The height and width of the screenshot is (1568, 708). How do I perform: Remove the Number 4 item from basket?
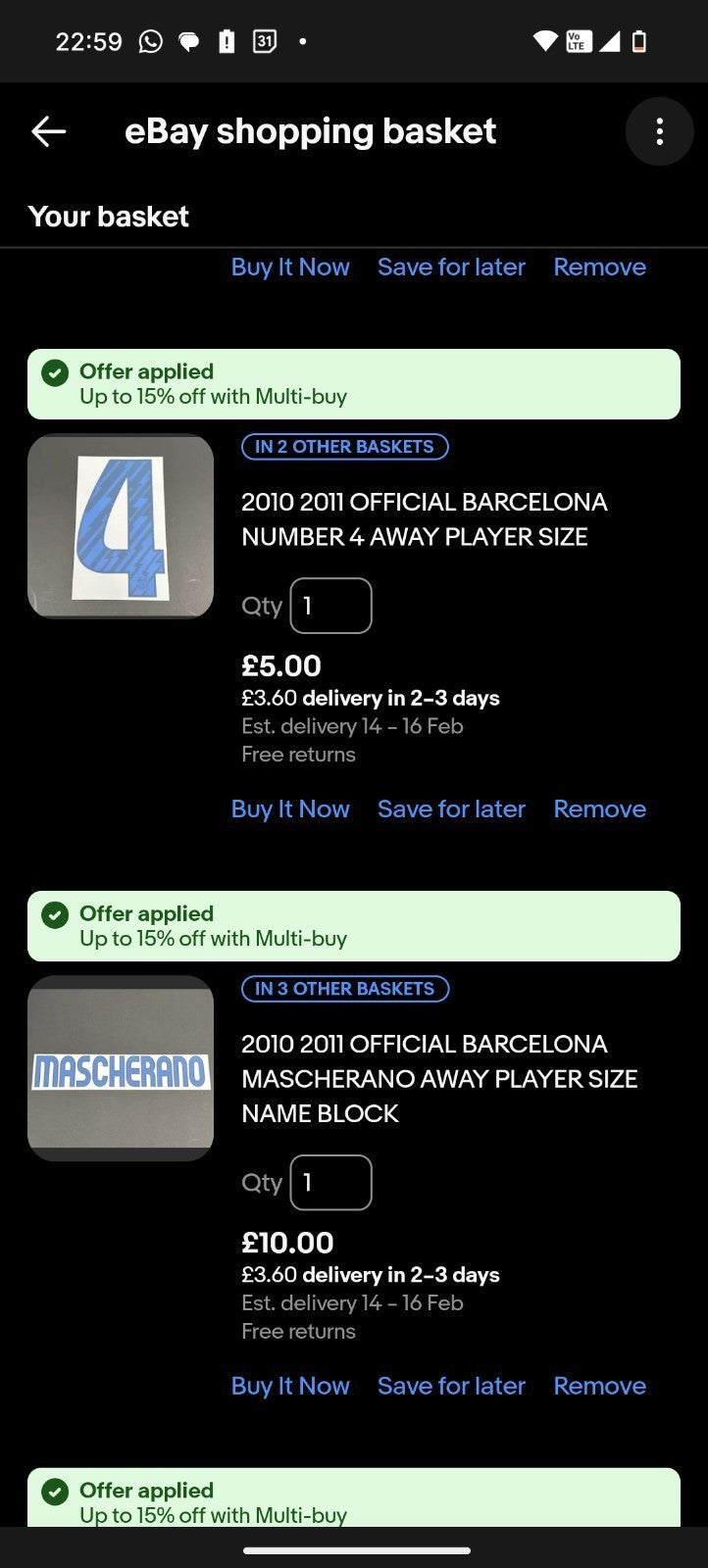pyautogui.click(x=599, y=808)
